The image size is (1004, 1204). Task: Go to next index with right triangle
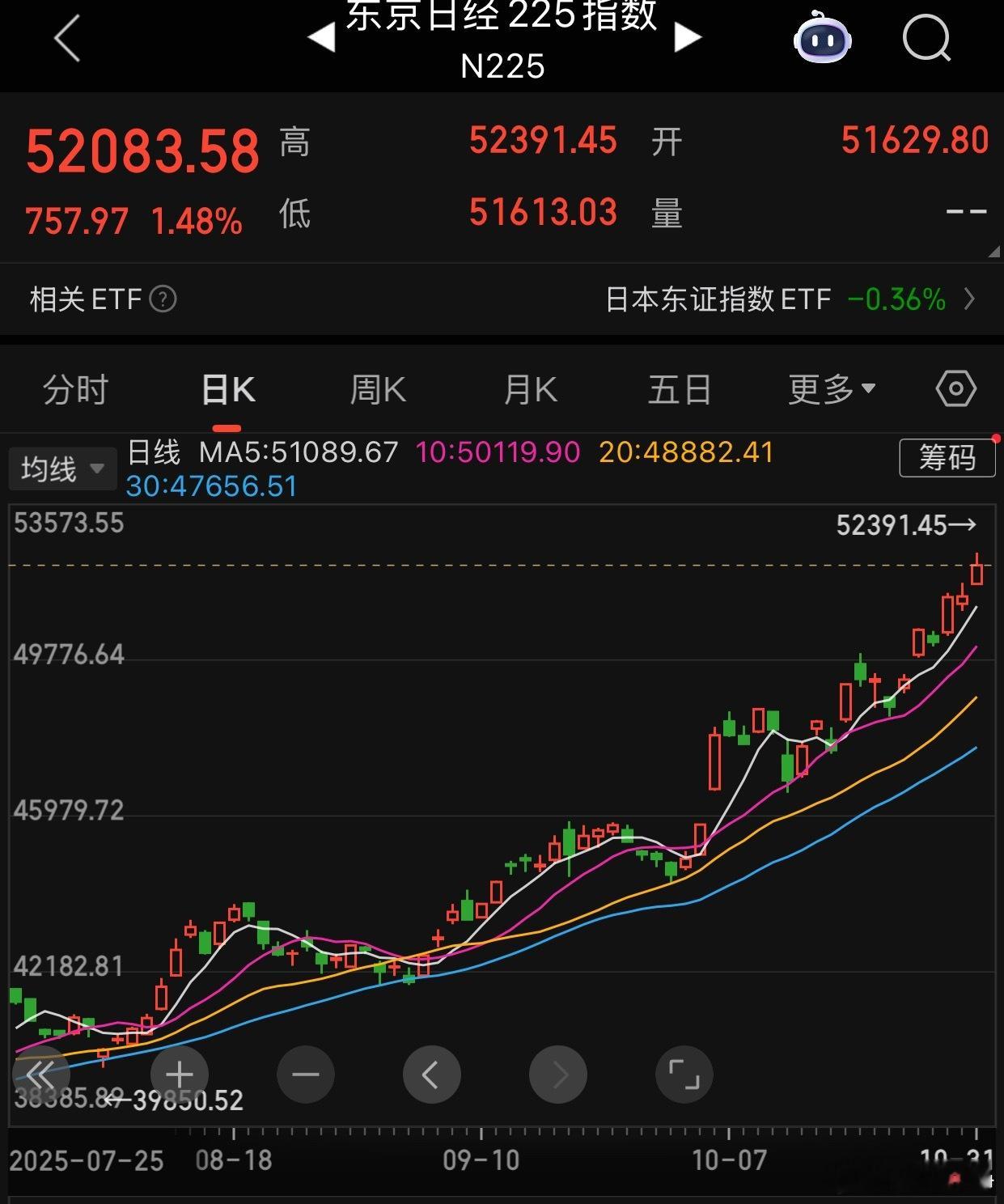(x=688, y=37)
